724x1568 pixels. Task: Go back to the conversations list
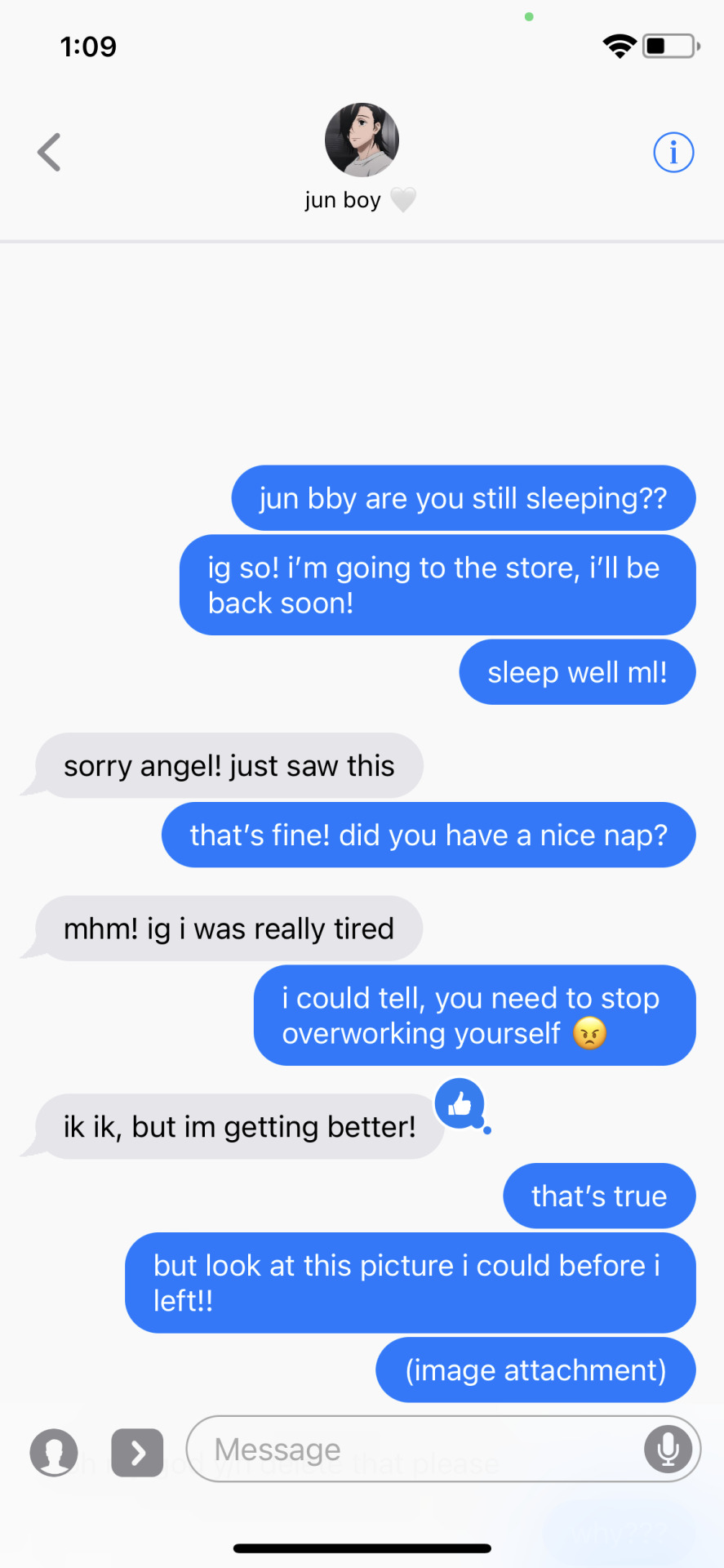(50, 153)
